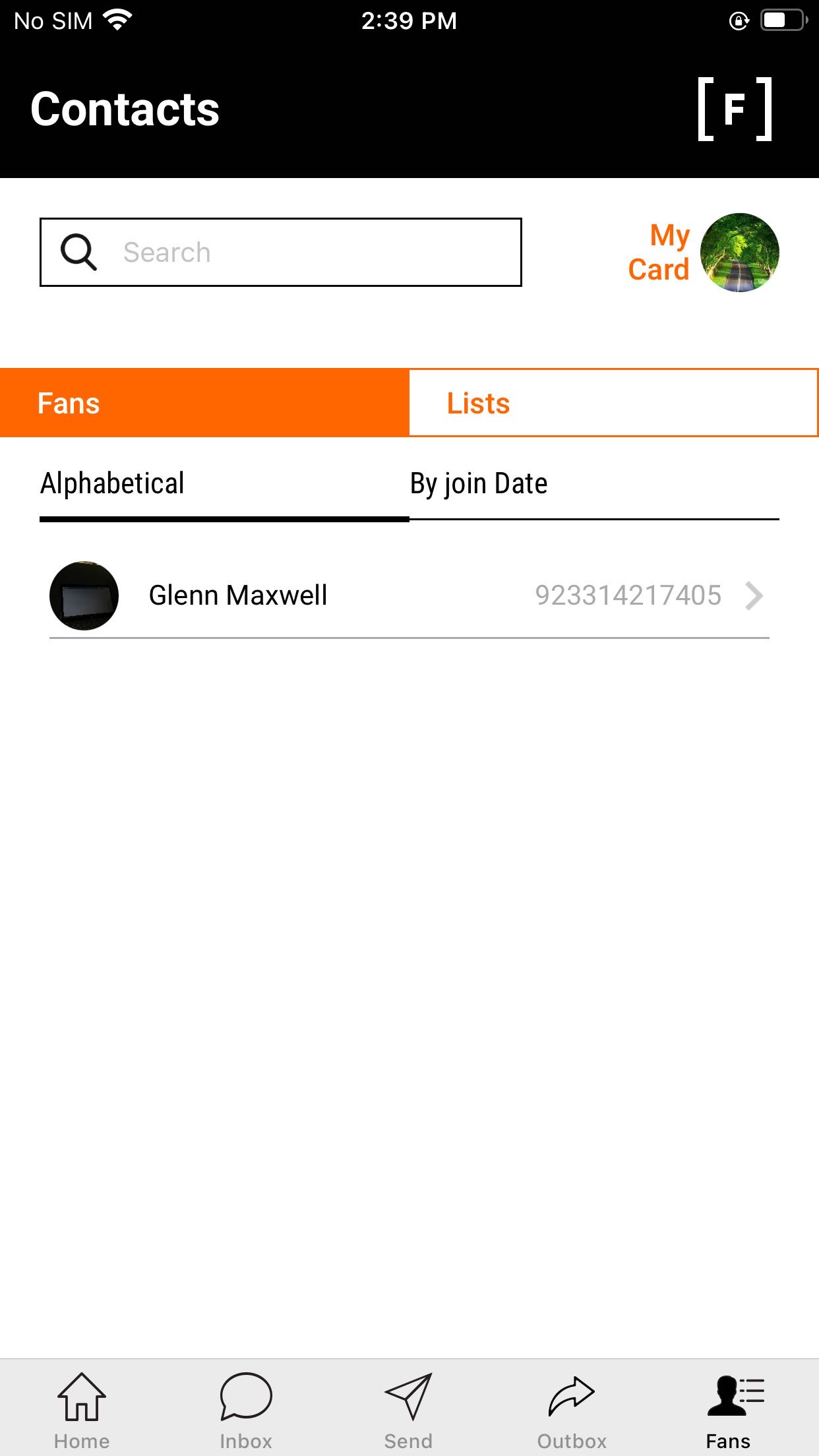Switch to the Lists segment

click(613, 403)
